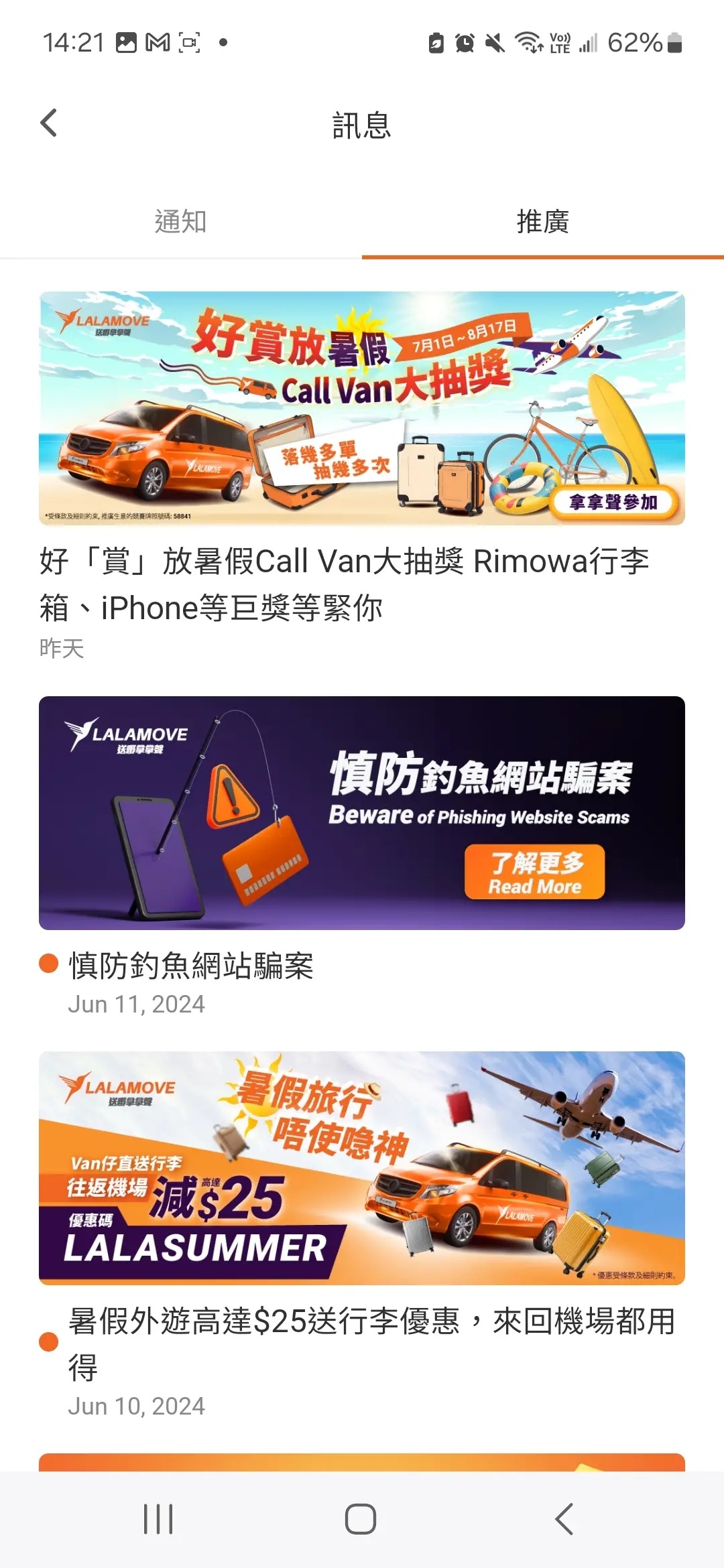The width and height of the screenshot is (724, 1568).
Task: Open the 慎防釣魚網站騙案 phishing warning
Action: pyautogui.click(x=362, y=813)
